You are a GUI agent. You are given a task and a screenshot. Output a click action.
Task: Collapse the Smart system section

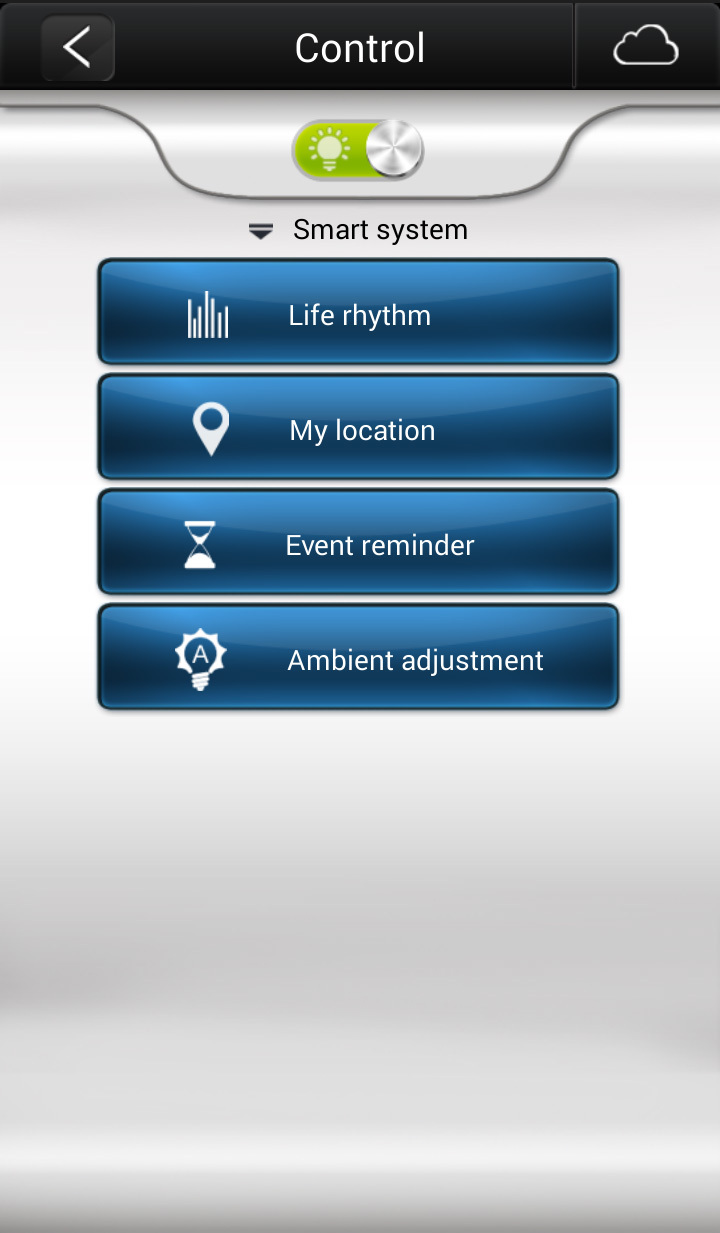(x=358, y=230)
